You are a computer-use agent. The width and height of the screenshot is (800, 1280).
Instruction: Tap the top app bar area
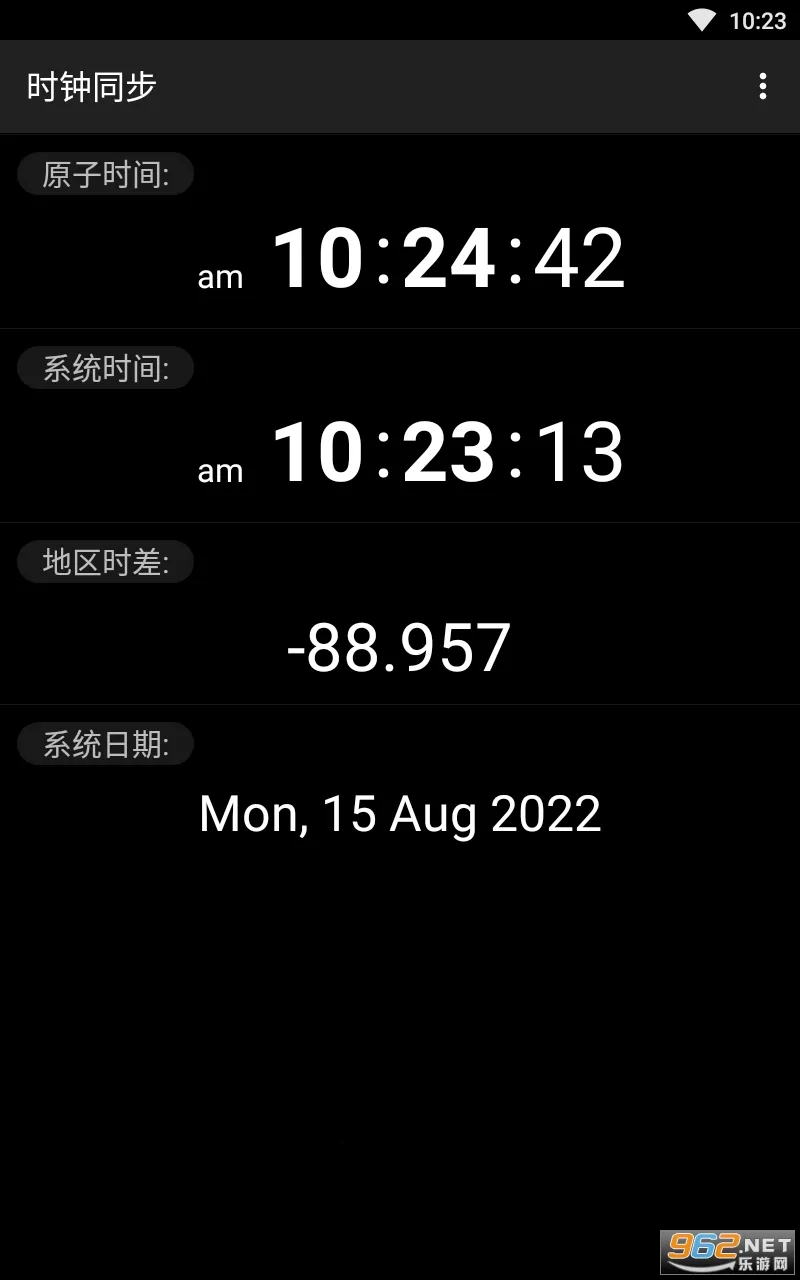click(400, 87)
